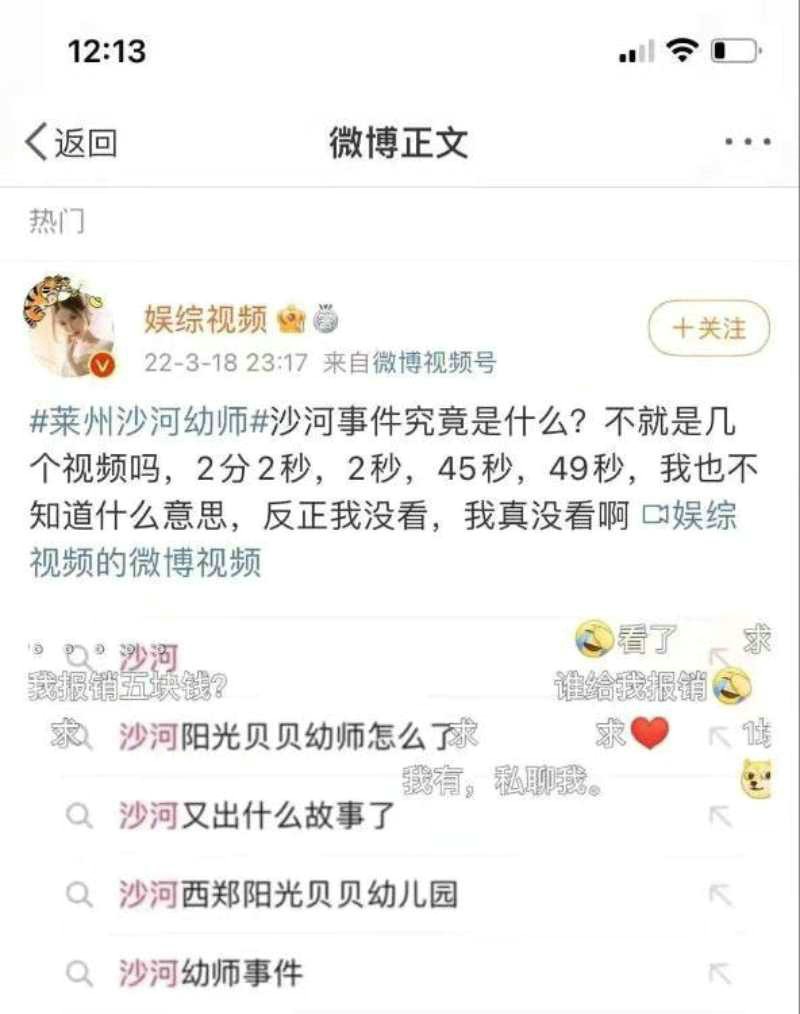Screen dimensions: 800x1014
Task: Go back using the 返回 button
Action: (x=70, y=143)
